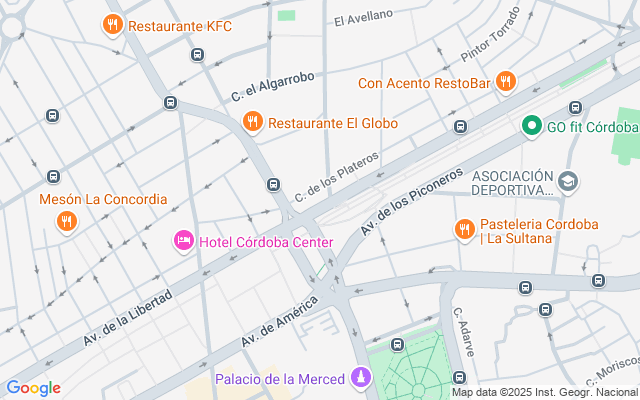The height and width of the screenshot is (400, 640).
Task: View the Pasteleria Cordoba La Sultana marker
Action: pyautogui.click(x=464, y=231)
